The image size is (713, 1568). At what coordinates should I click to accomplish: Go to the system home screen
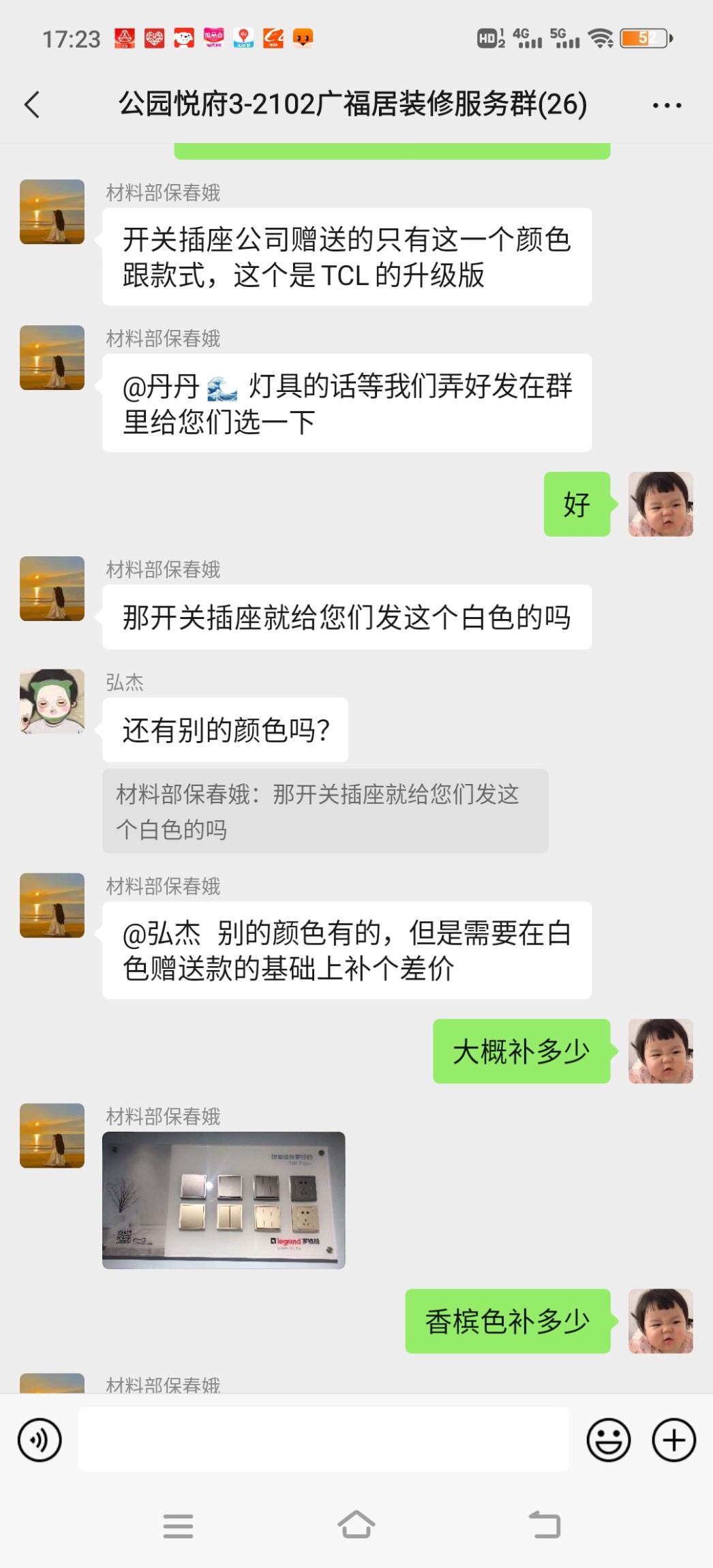(356, 1525)
